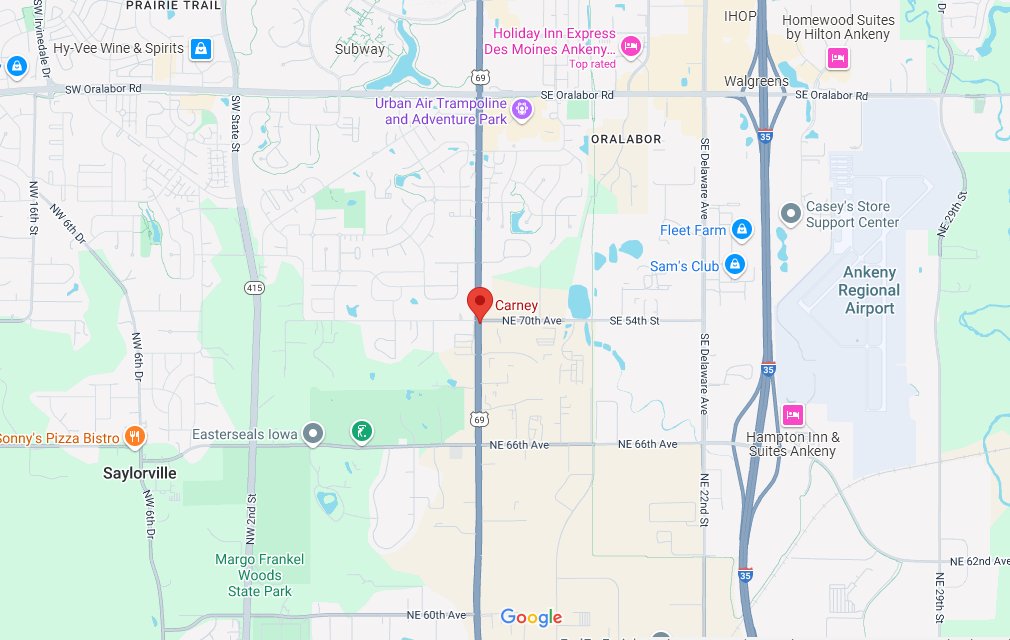Select the Easterseals Iowa marker

[314, 433]
